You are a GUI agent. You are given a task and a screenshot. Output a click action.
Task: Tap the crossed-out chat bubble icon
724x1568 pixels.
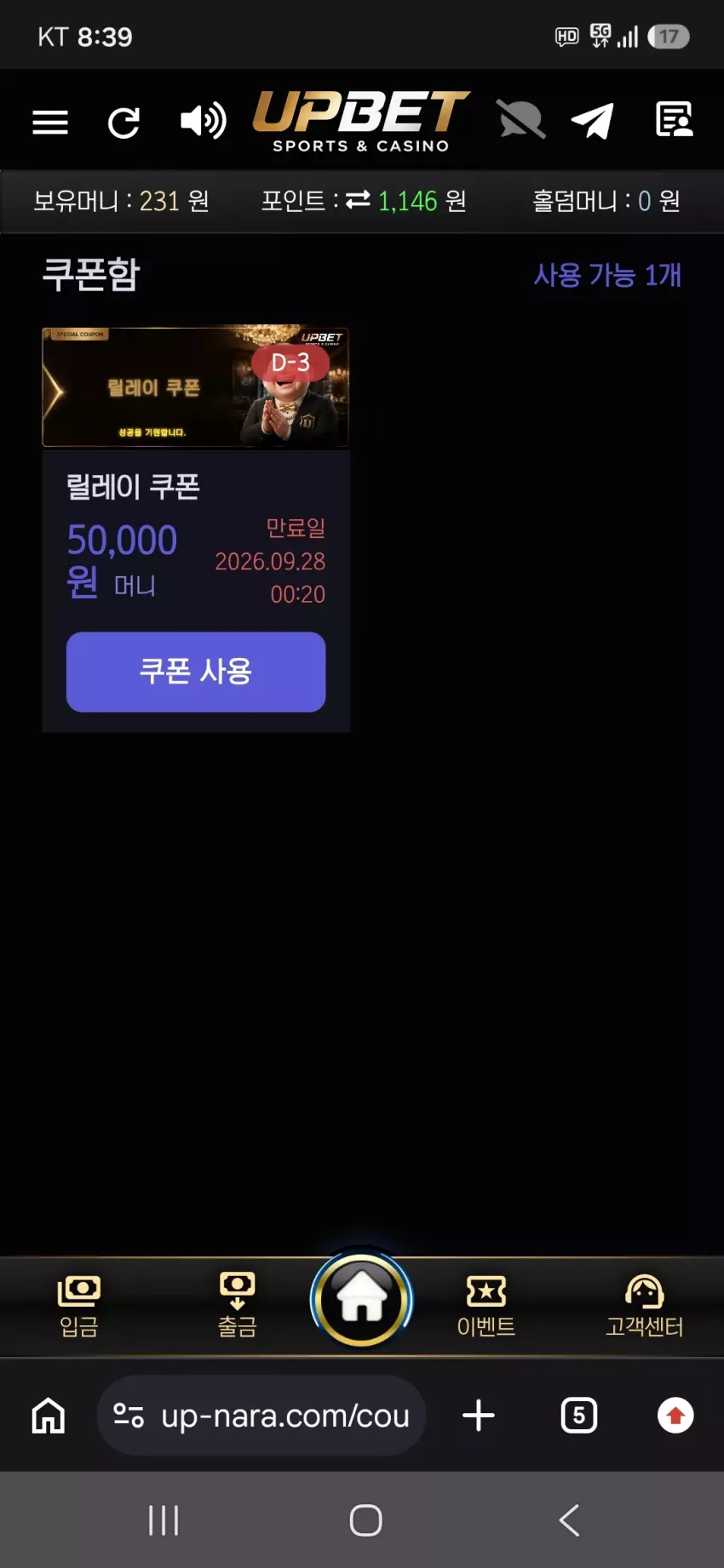[x=520, y=120]
